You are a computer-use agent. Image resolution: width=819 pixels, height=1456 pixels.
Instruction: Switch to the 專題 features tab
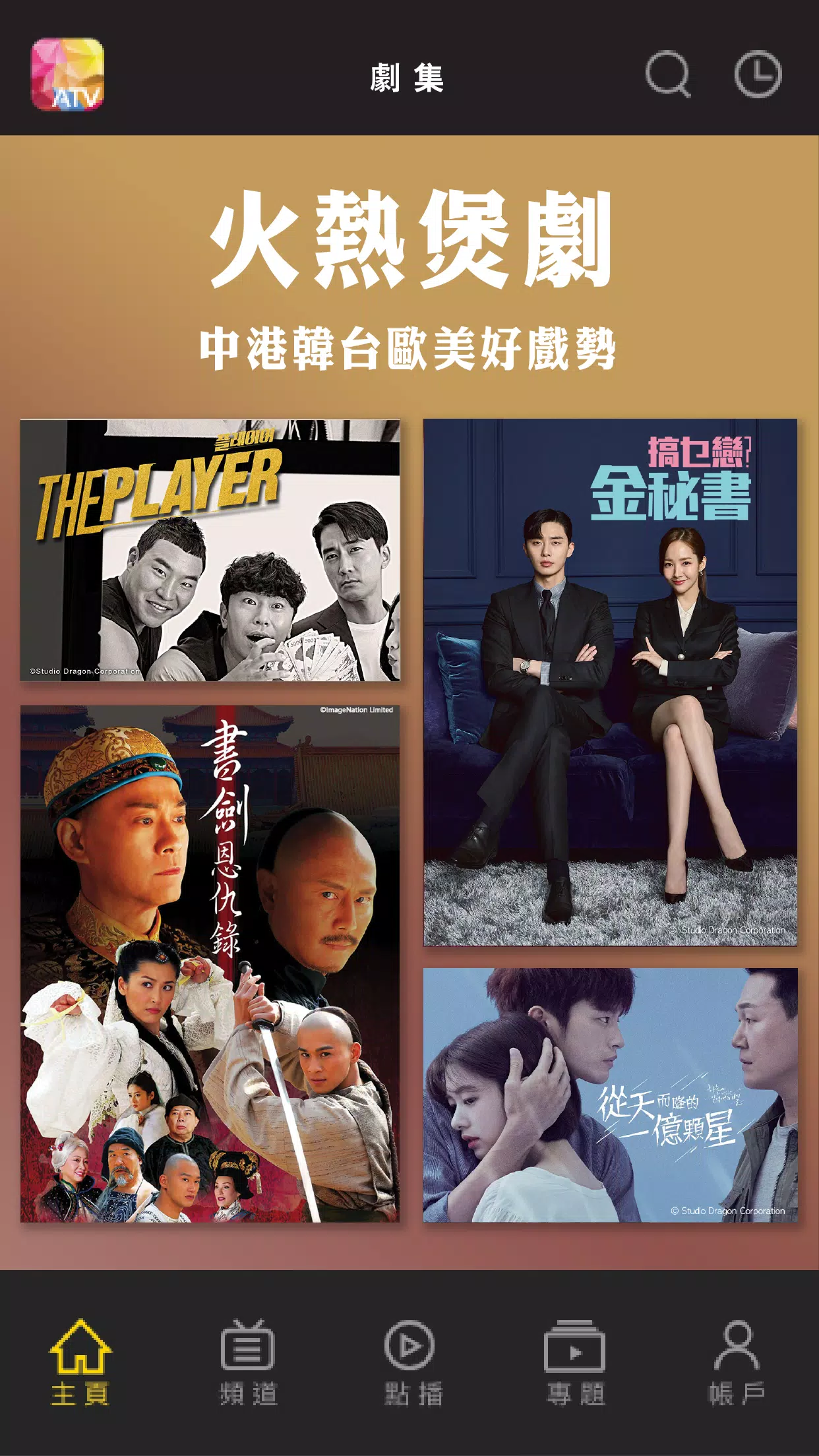tap(575, 1362)
